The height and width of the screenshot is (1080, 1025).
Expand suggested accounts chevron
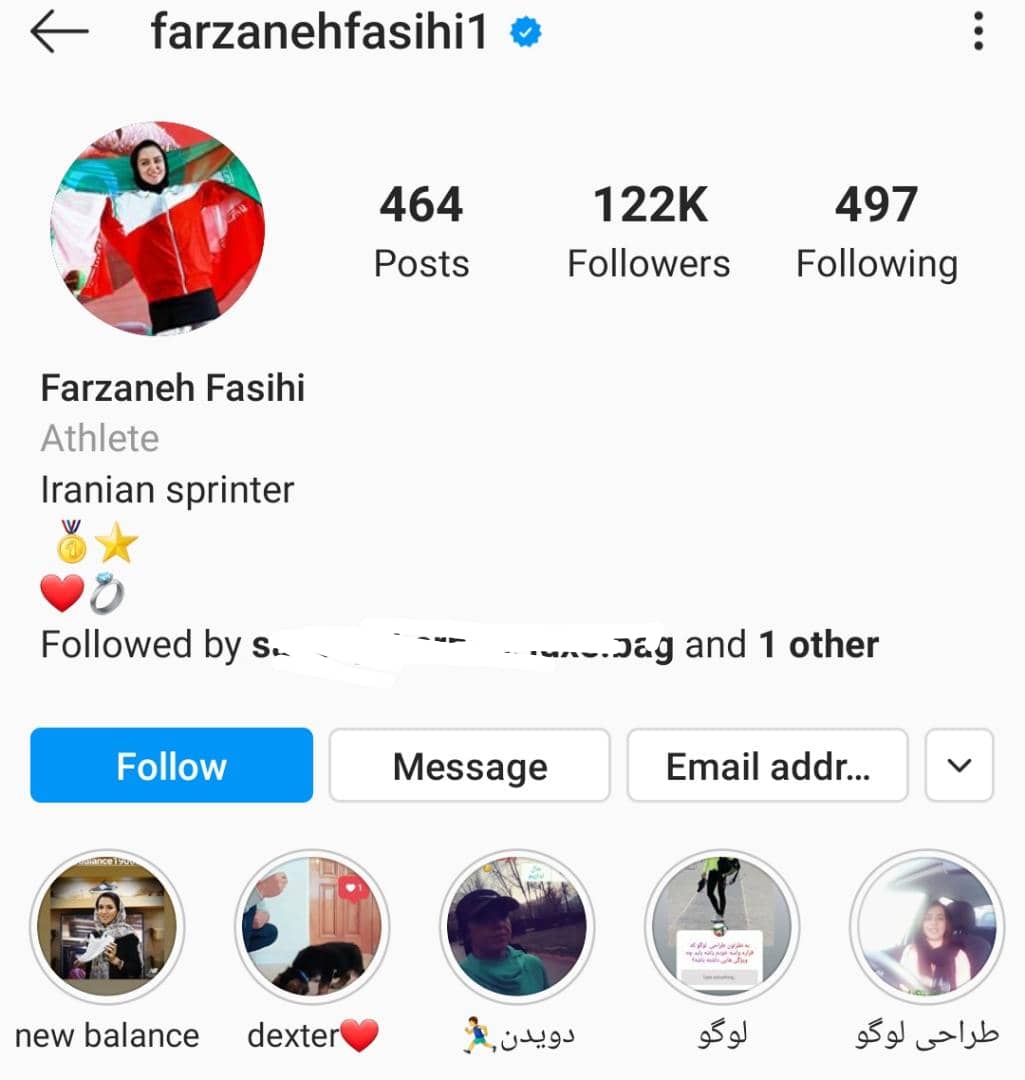(x=958, y=766)
